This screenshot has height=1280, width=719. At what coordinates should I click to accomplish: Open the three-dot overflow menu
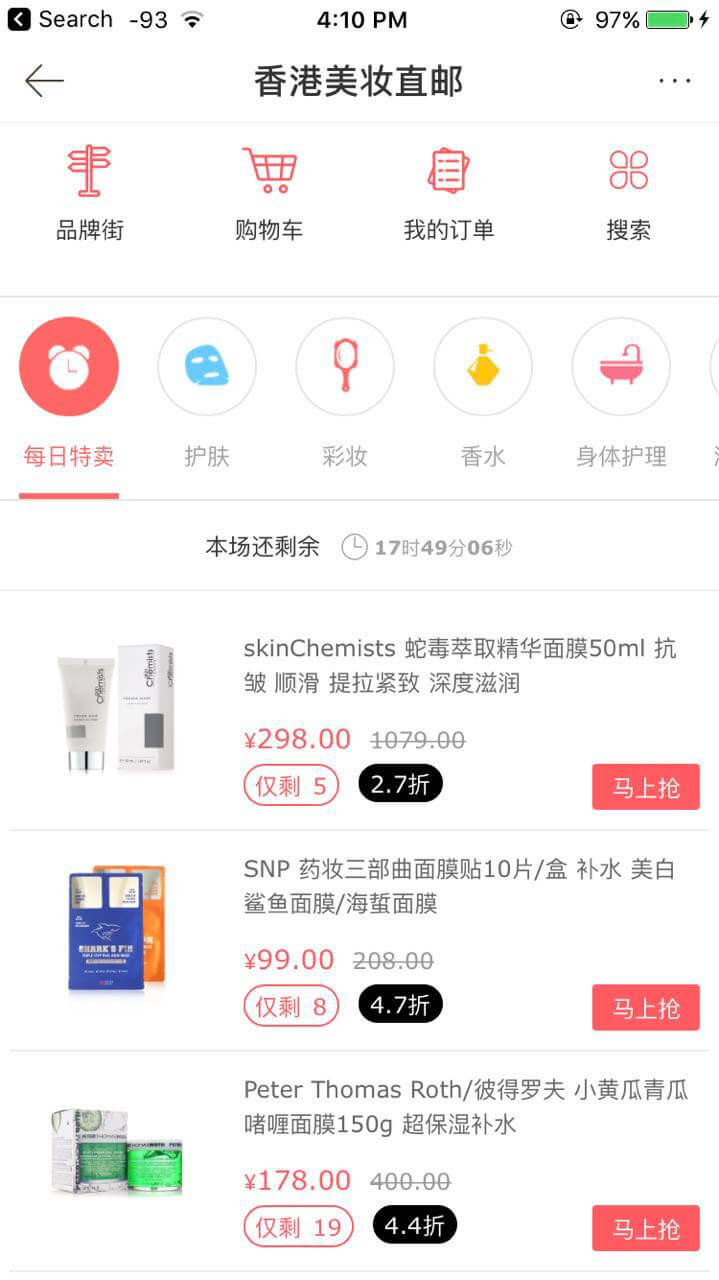click(675, 81)
